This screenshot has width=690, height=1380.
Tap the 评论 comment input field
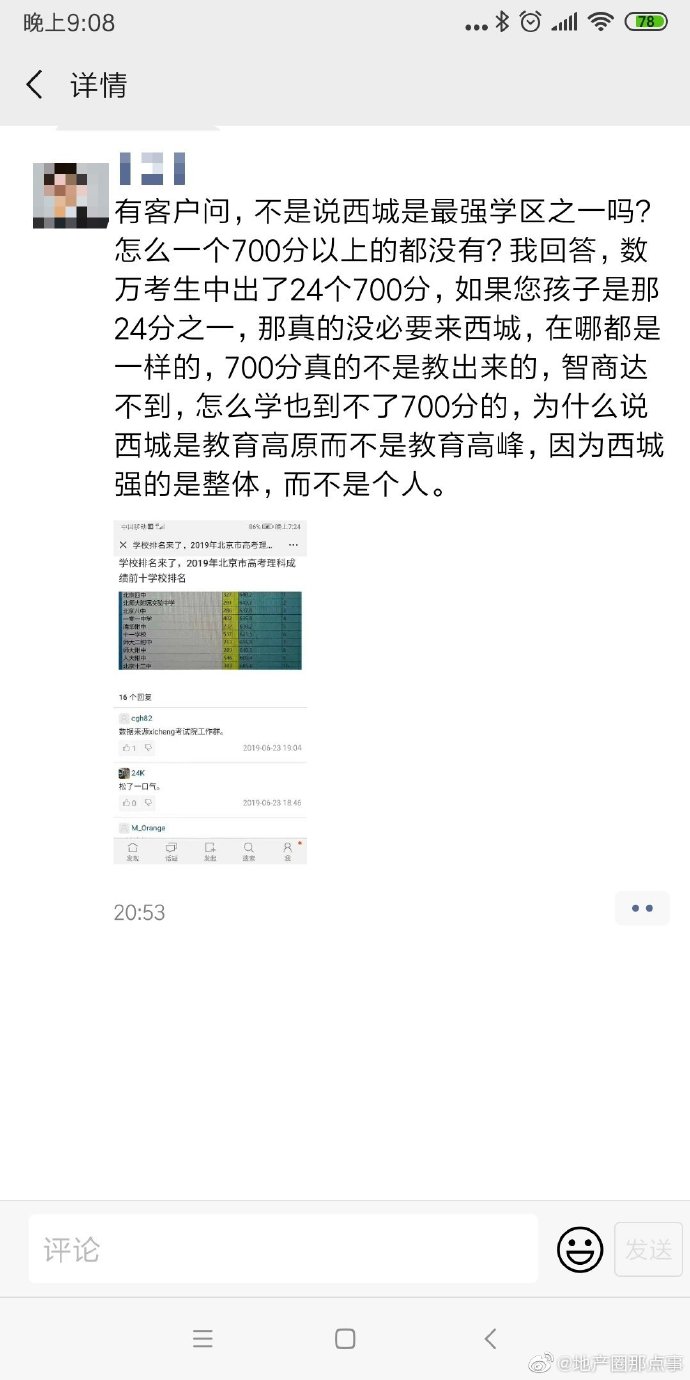(283, 1249)
